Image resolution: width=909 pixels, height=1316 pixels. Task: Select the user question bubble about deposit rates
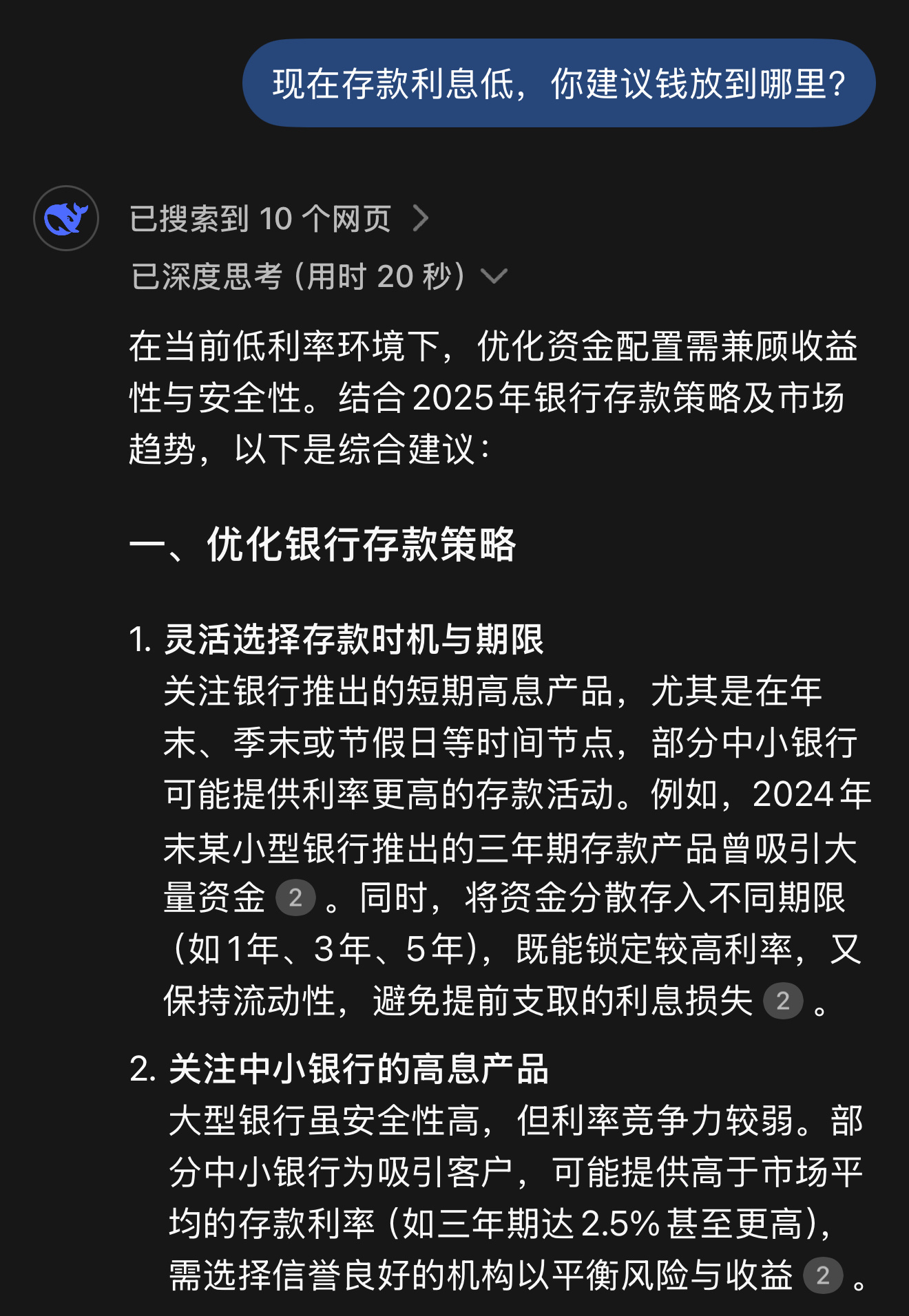click(558, 83)
